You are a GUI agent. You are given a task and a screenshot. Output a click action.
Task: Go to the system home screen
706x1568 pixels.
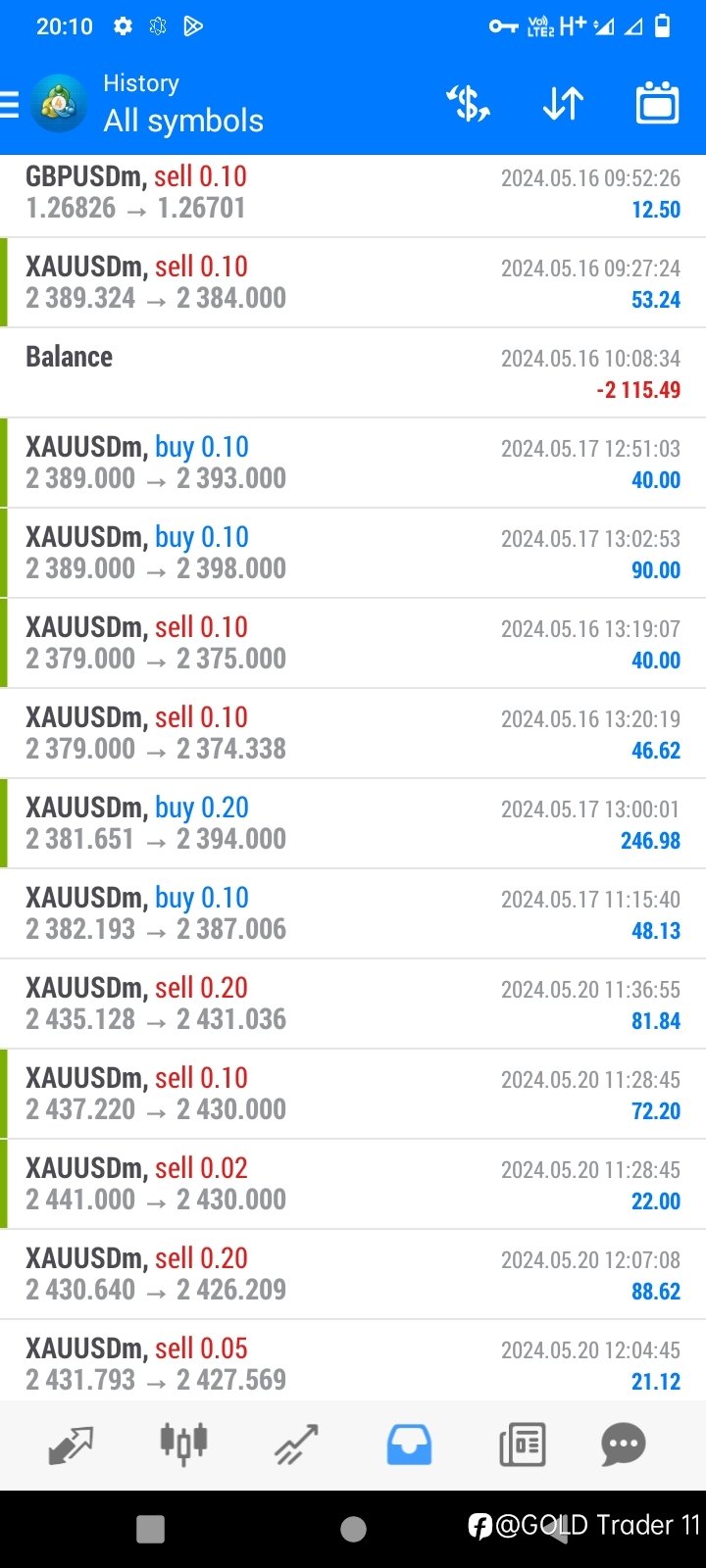pyautogui.click(x=353, y=1529)
